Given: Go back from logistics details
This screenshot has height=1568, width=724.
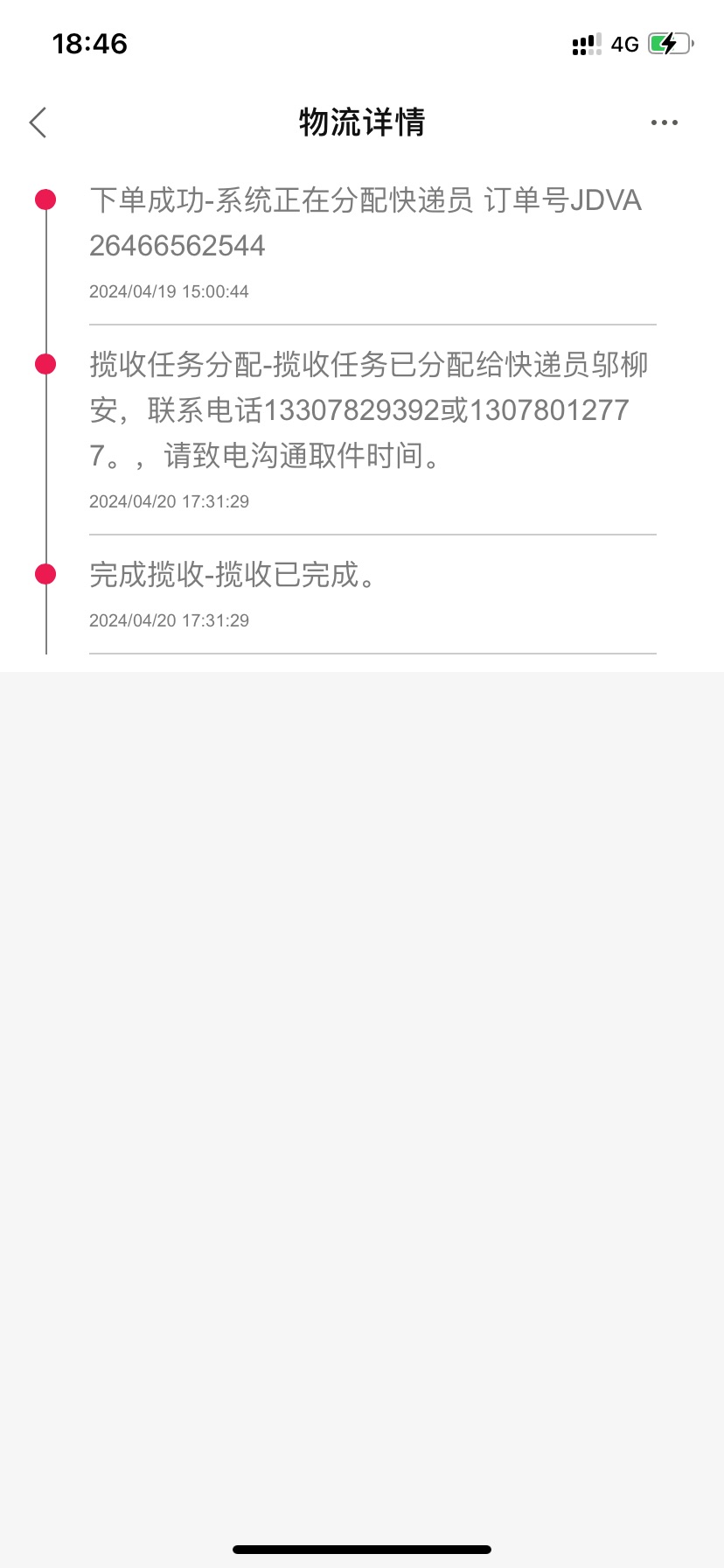Looking at the screenshot, I should tap(38, 122).
